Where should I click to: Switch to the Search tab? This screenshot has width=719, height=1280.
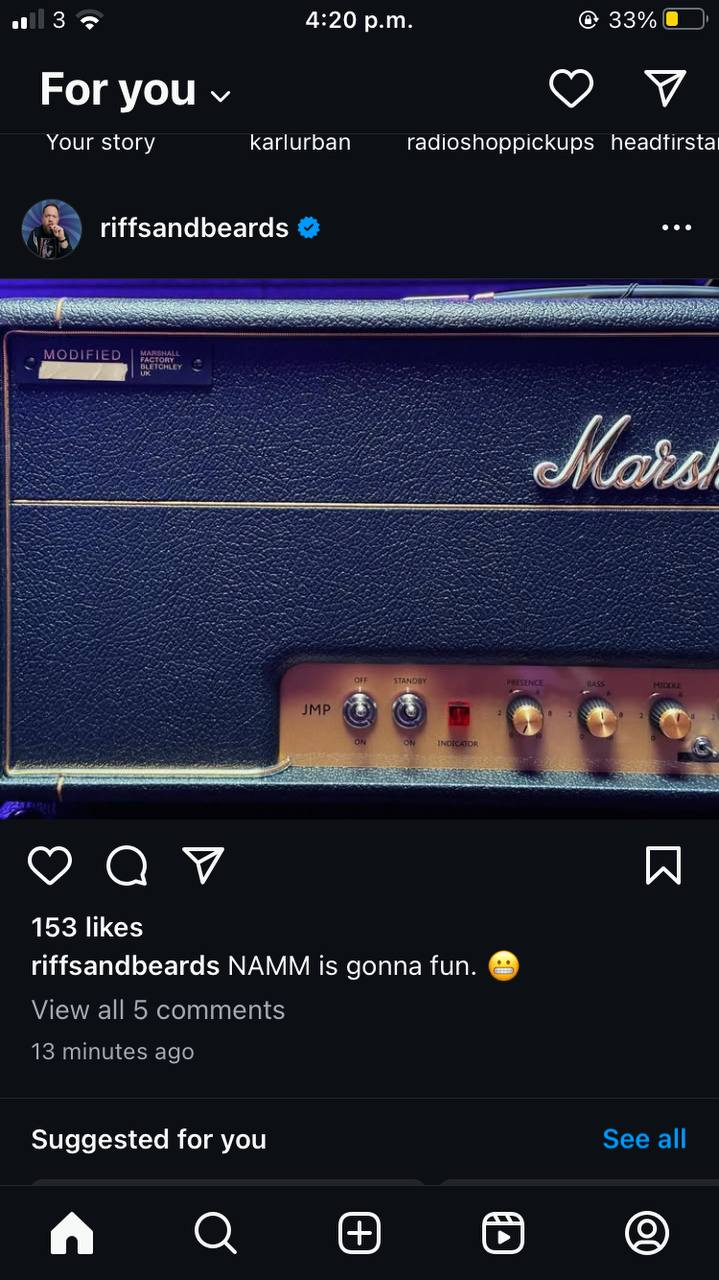(x=215, y=1233)
